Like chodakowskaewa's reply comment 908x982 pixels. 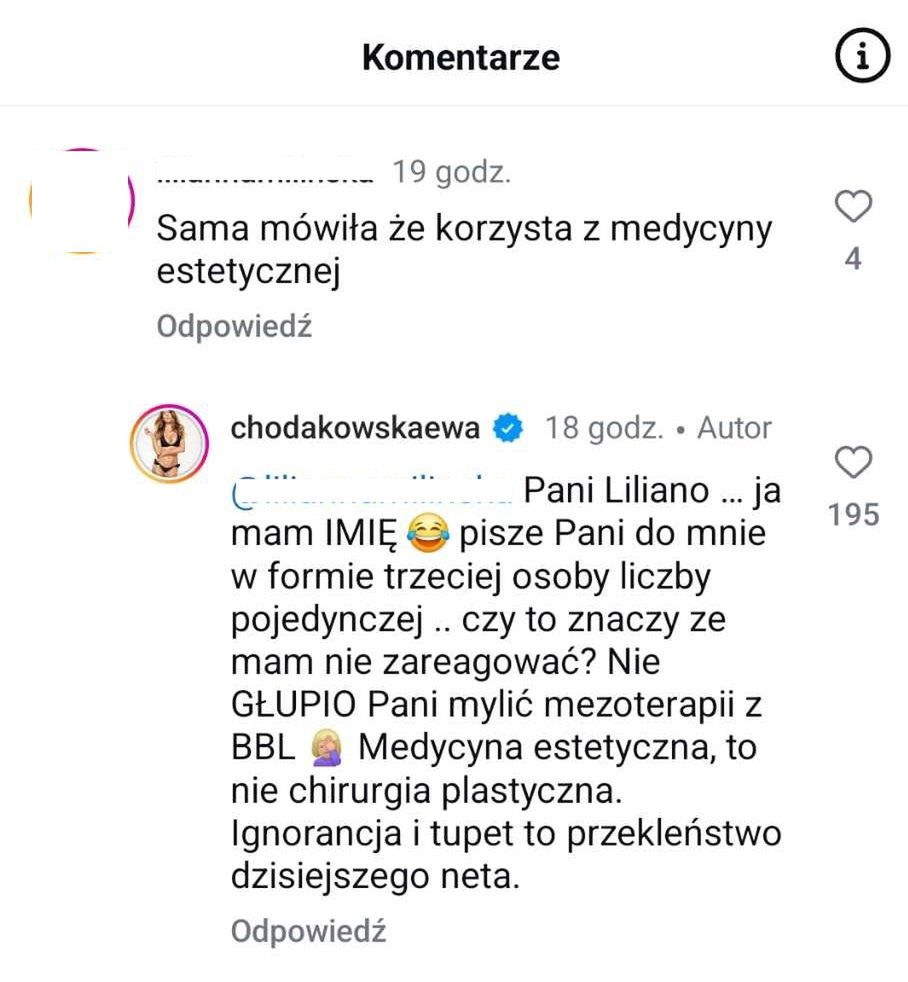click(852, 464)
